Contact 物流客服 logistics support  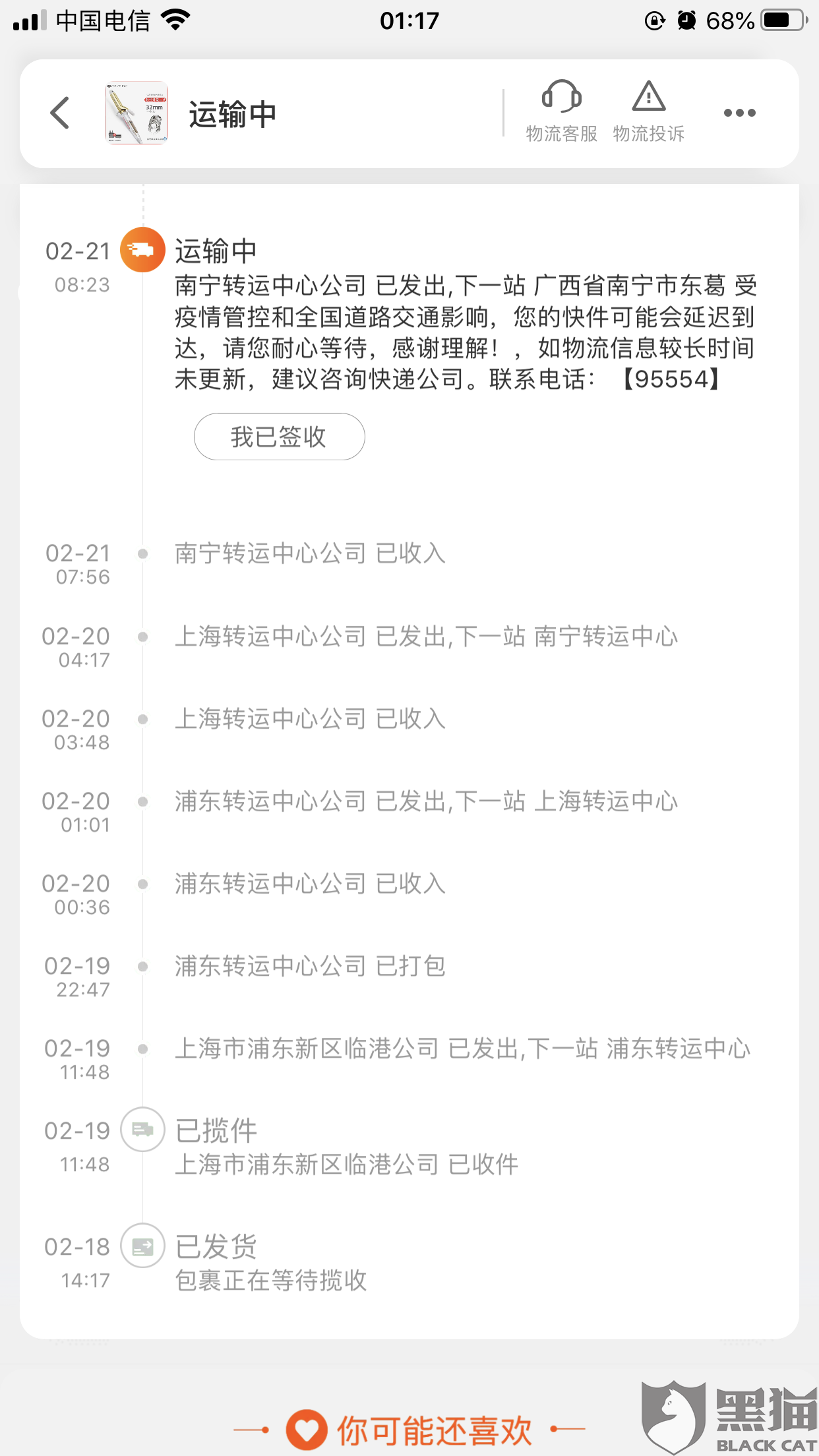click(x=561, y=111)
